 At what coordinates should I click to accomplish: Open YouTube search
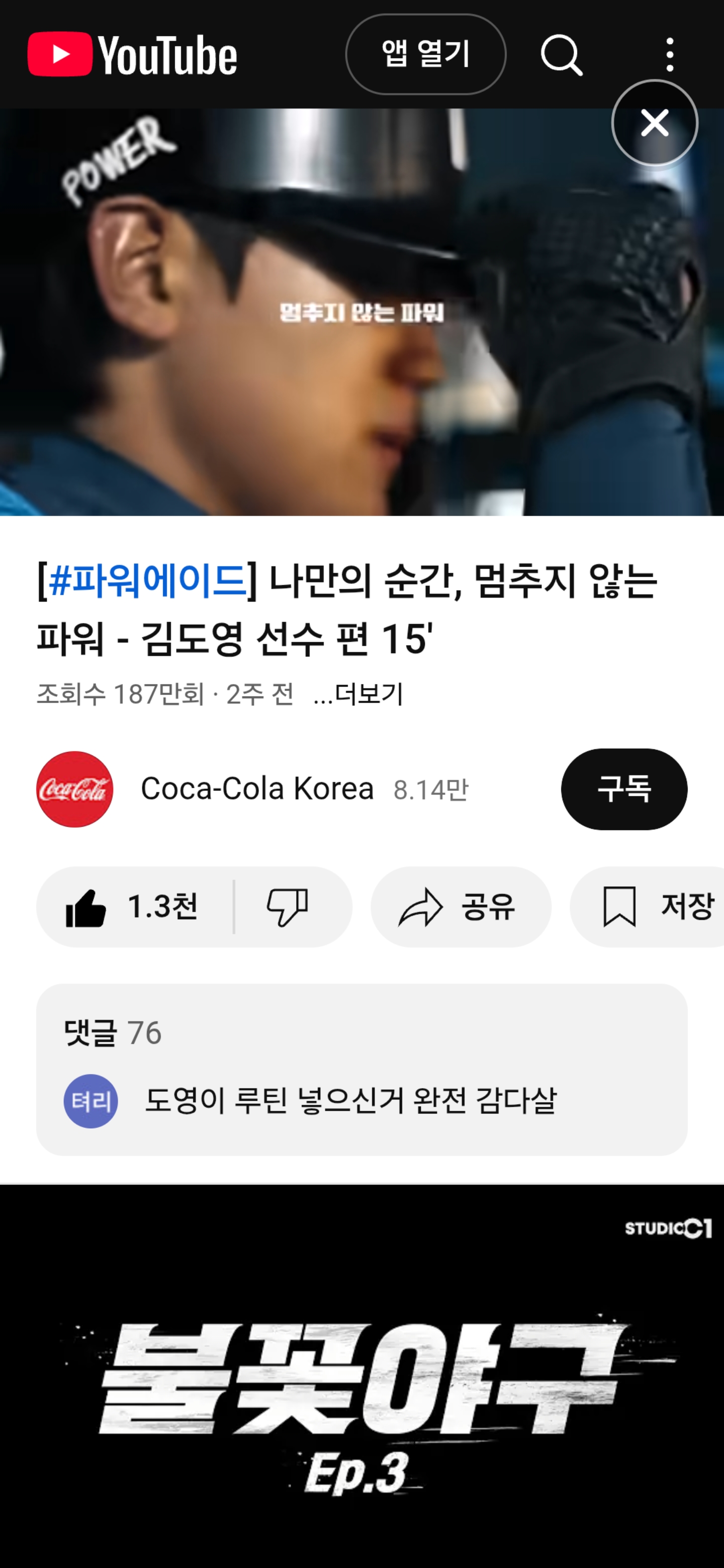(561, 55)
